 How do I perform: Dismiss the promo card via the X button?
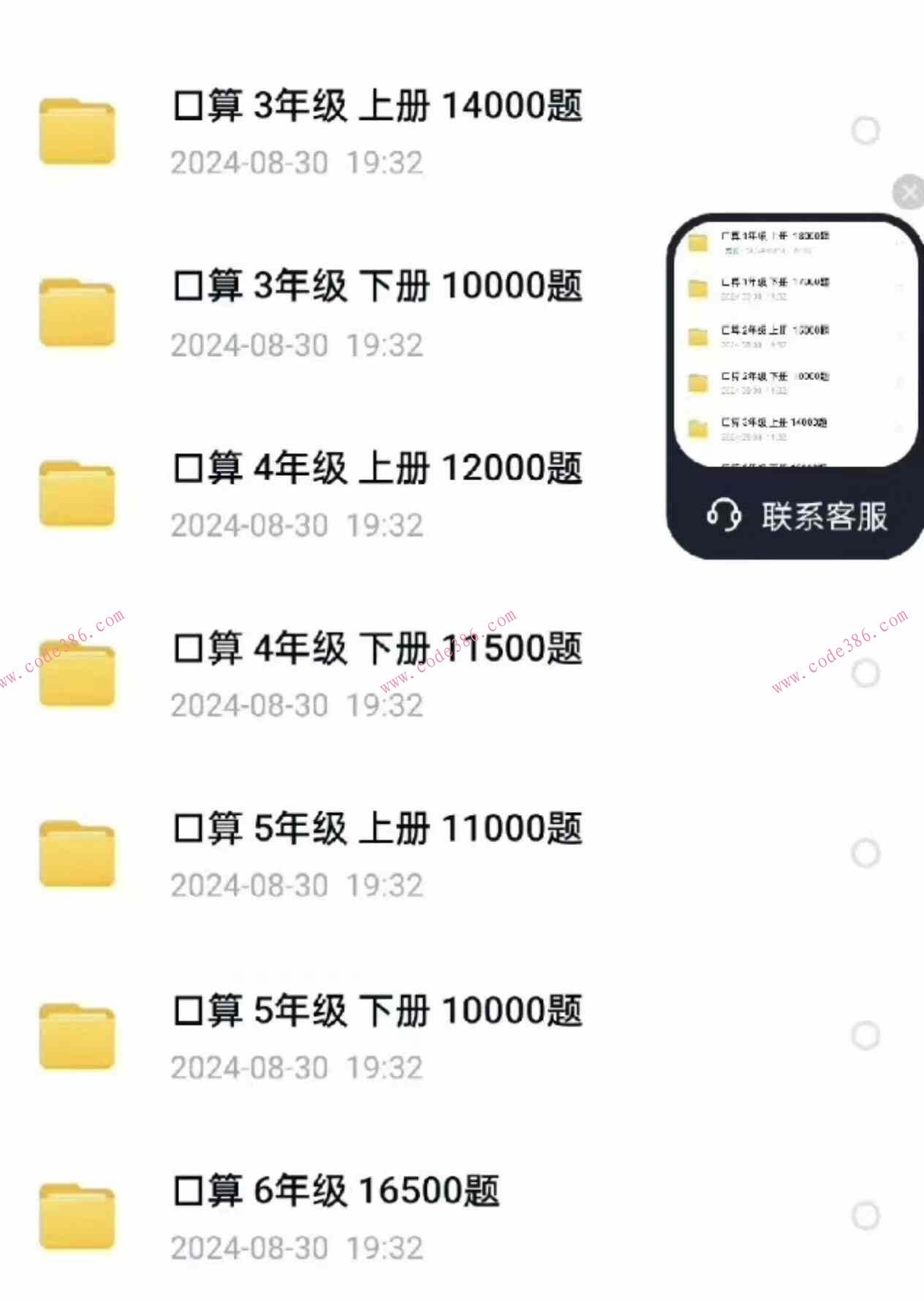tap(909, 190)
